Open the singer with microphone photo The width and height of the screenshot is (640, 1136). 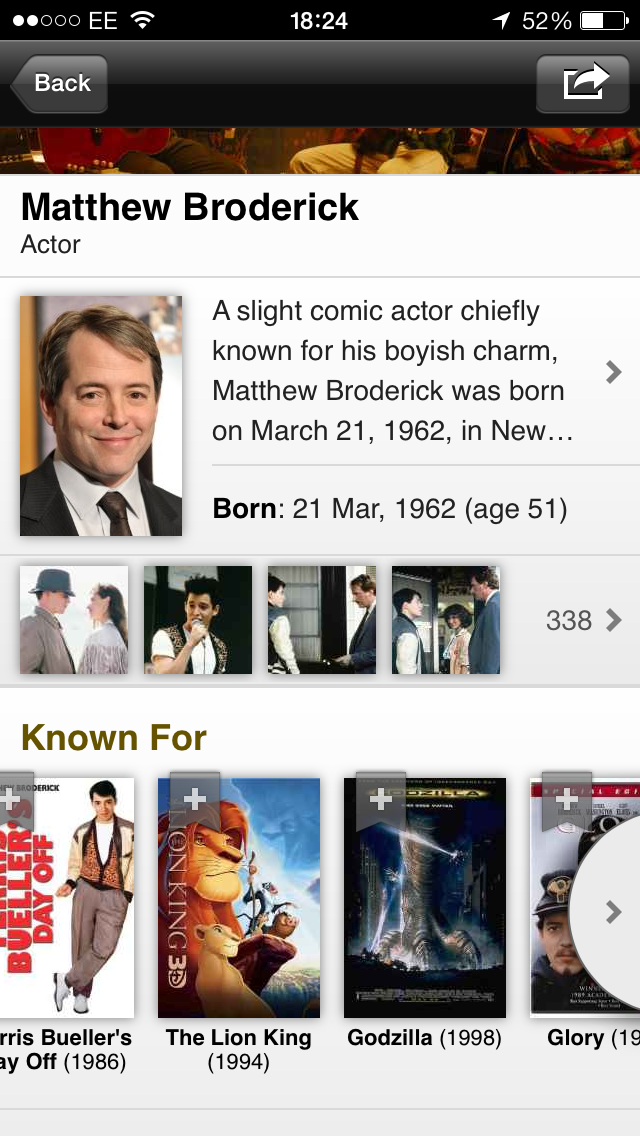(198, 620)
